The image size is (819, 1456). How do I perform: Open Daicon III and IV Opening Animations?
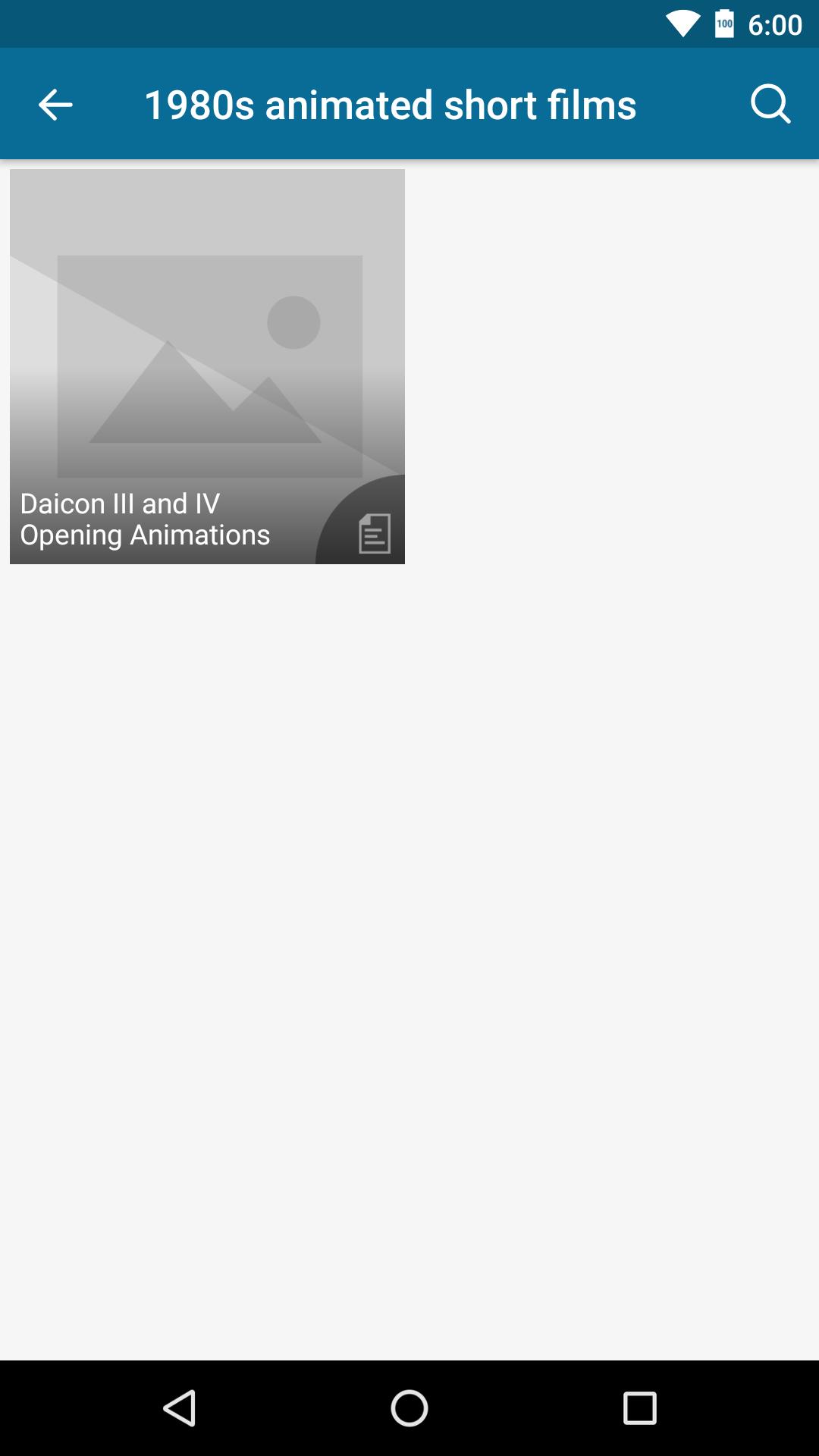tap(207, 366)
